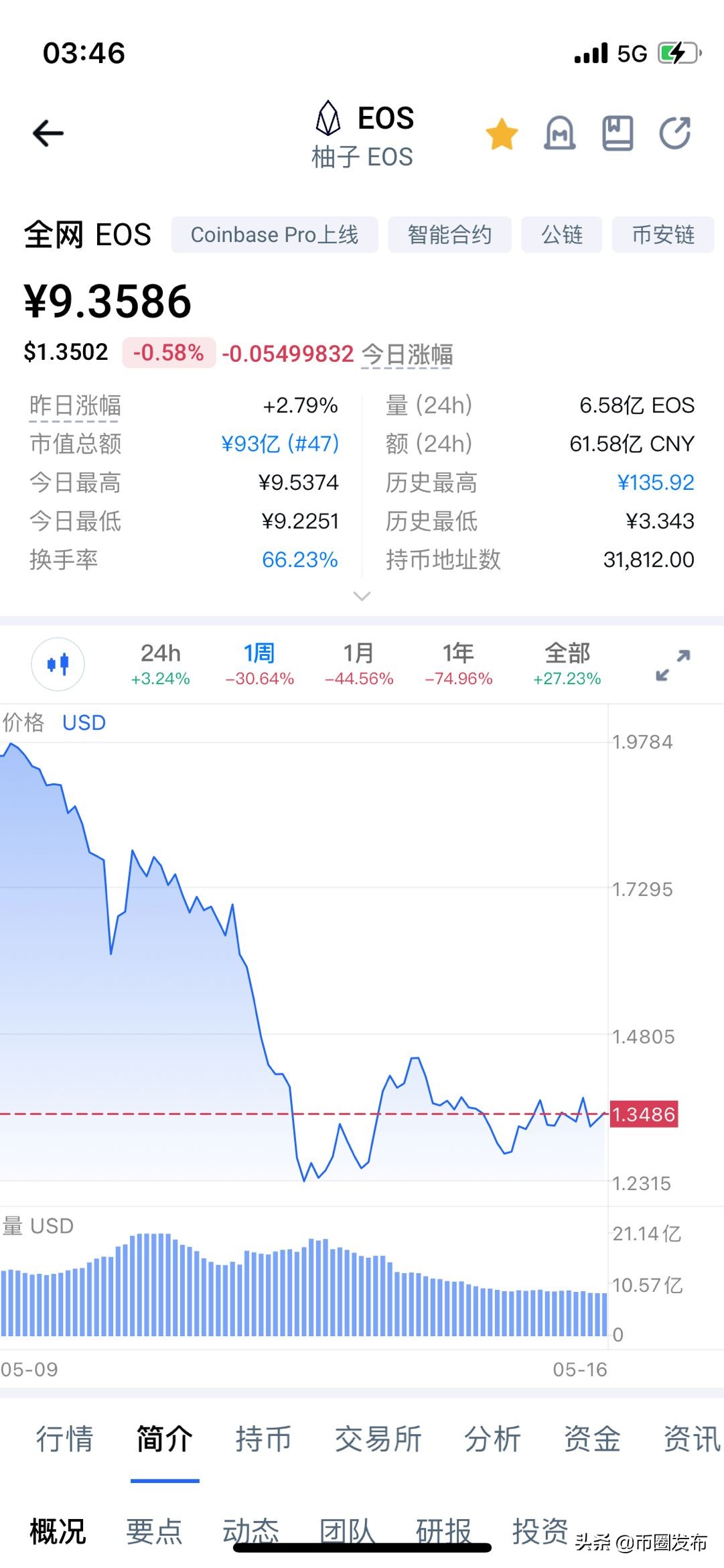Open the price alert icon beside the star
The height and width of the screenshot is (1568, 724).
[x=561, y=133]
